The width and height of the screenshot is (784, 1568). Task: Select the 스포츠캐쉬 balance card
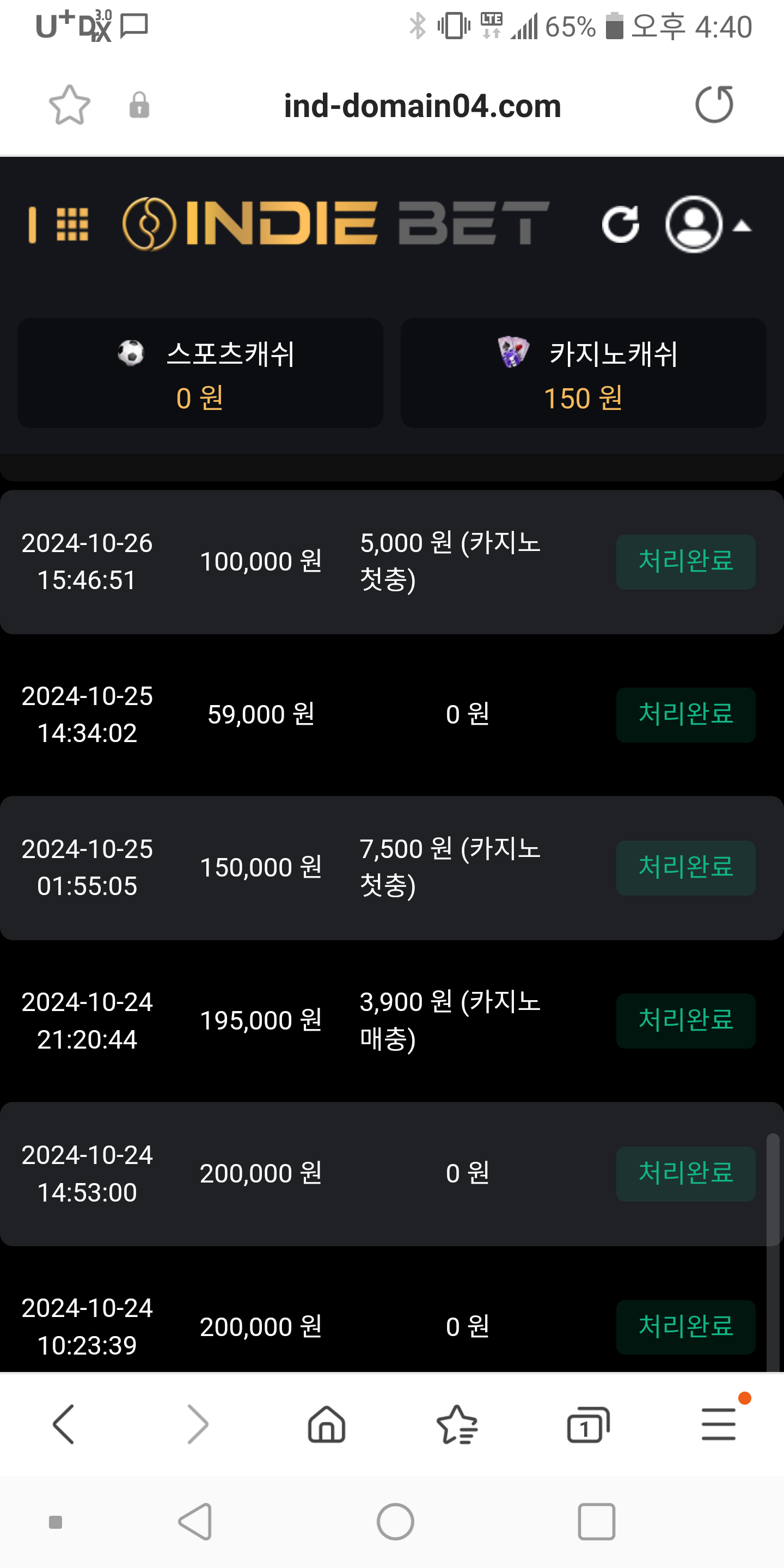point(200,373)
